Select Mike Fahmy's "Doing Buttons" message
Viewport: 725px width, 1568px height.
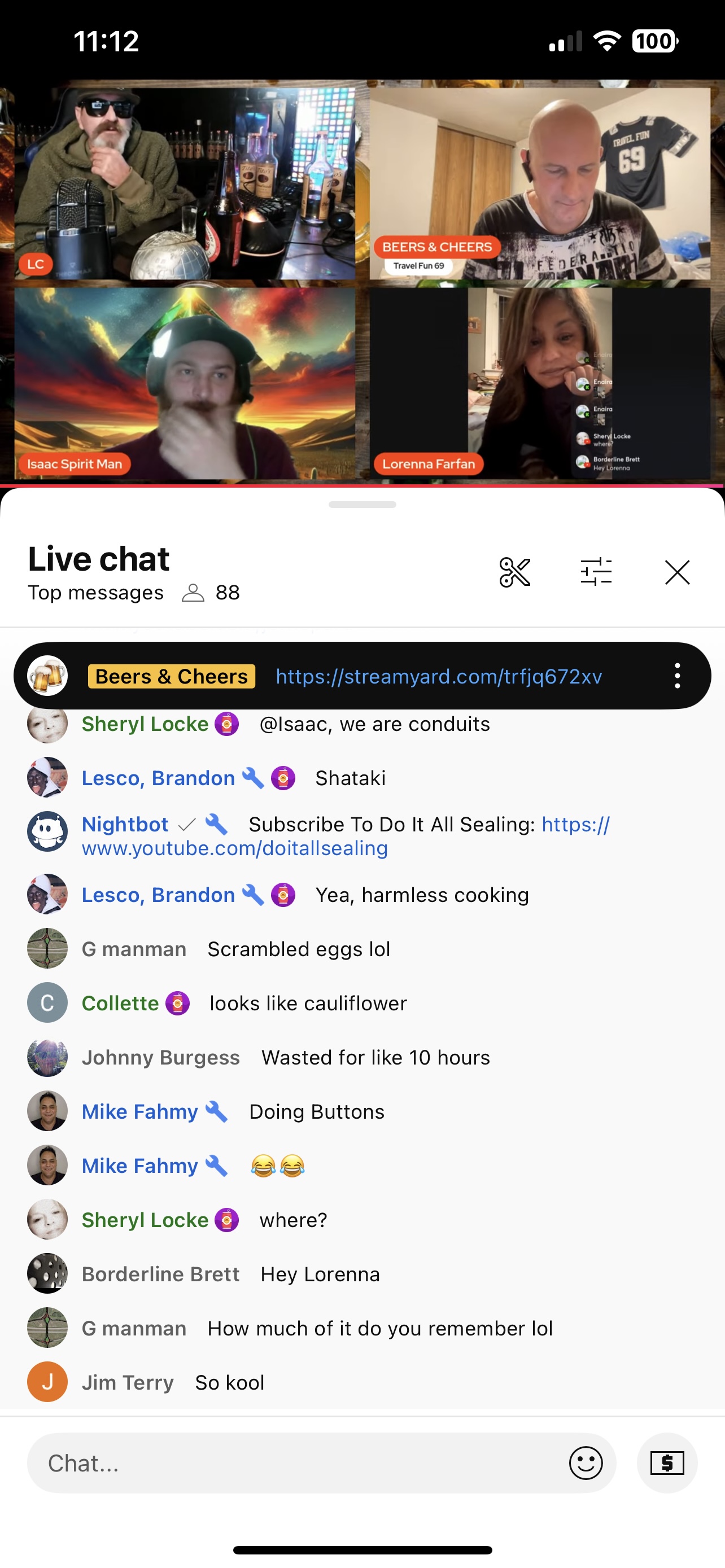click(317, 1111)
